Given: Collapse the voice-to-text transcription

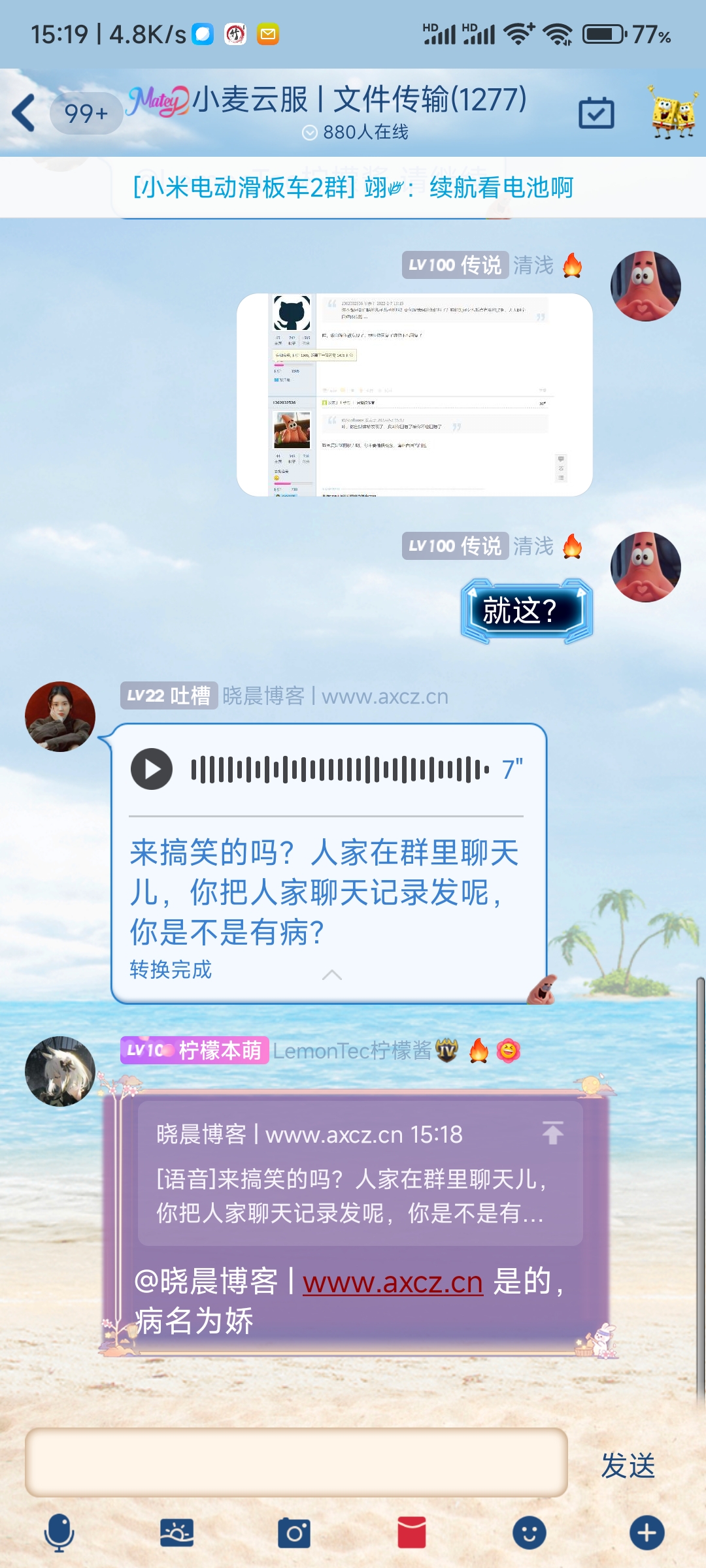Looking at the screenshot, I should point(332,975).
